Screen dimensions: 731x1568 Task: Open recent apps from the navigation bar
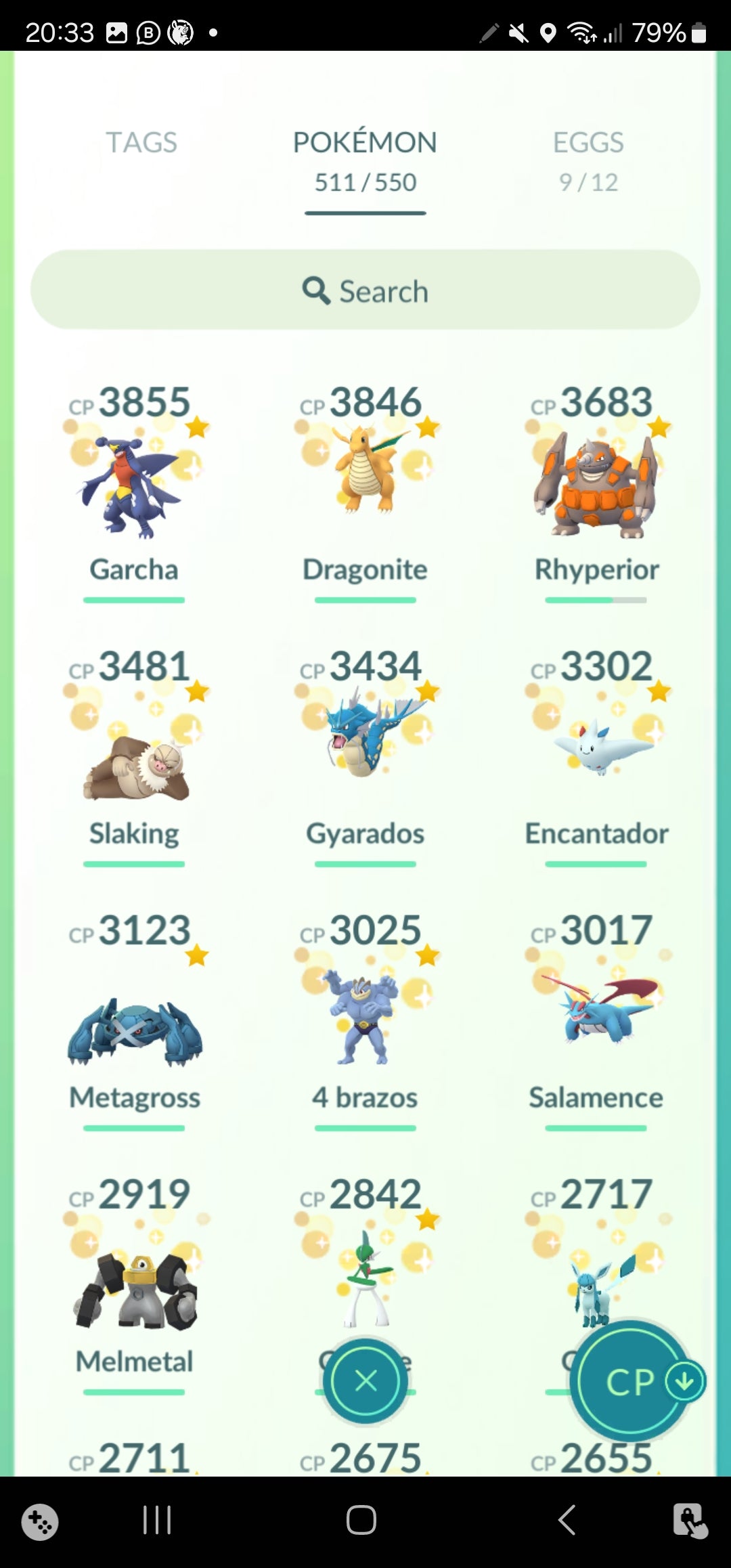[157, 1520]
